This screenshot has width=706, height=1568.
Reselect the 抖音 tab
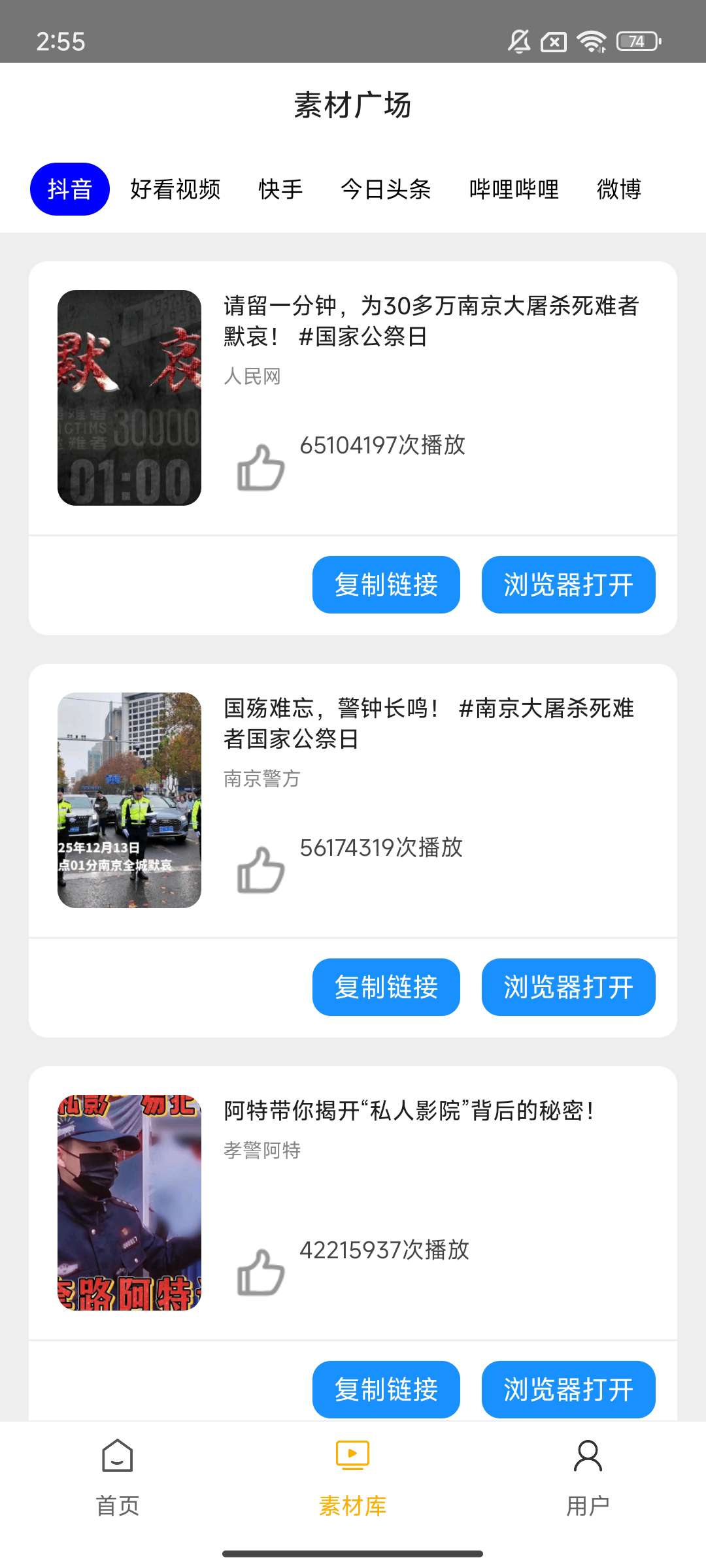pyautogui.click(x=69, y=189)
